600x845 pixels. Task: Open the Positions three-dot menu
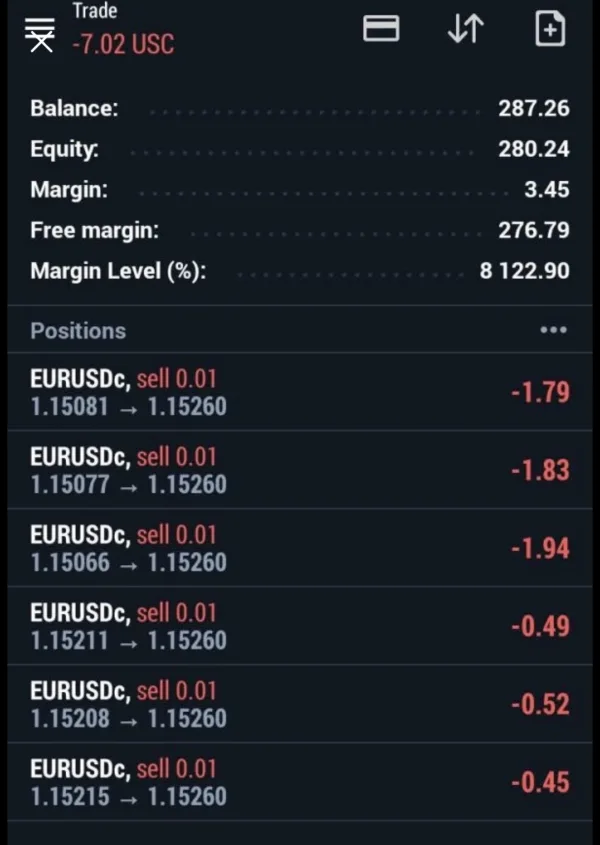[553, 330]
